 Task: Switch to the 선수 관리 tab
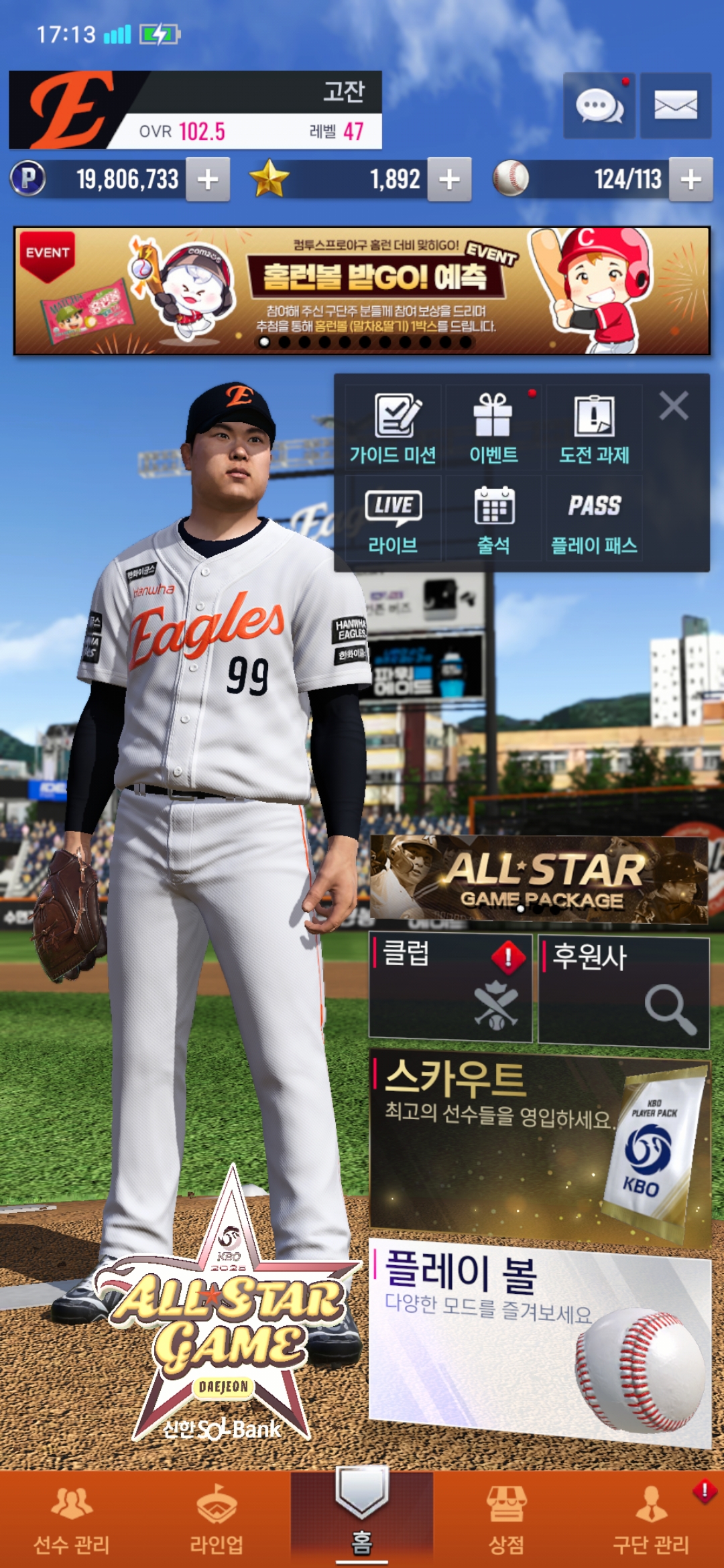tap(72, 1519)
